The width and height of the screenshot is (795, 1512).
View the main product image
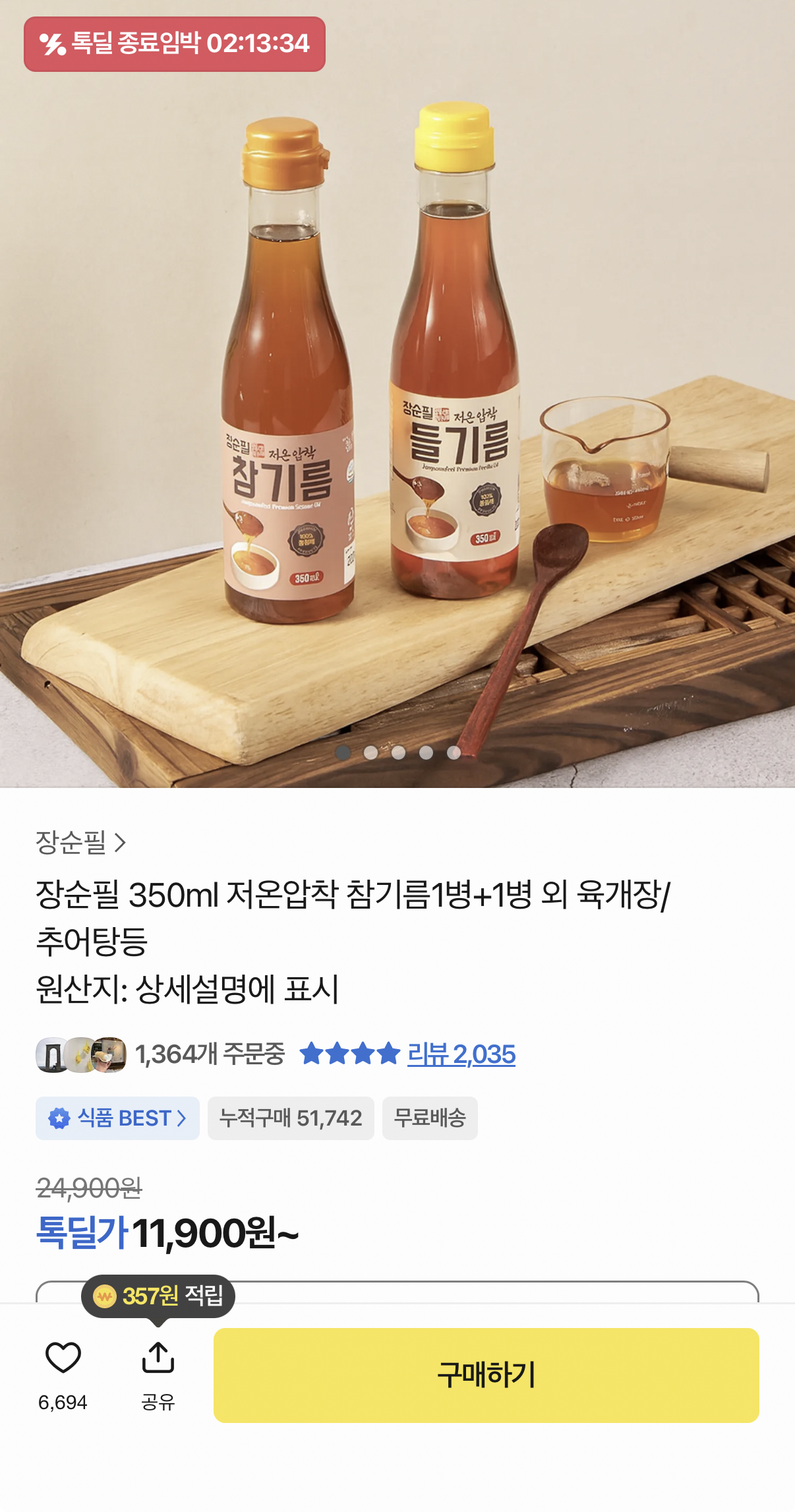point(398,394)
